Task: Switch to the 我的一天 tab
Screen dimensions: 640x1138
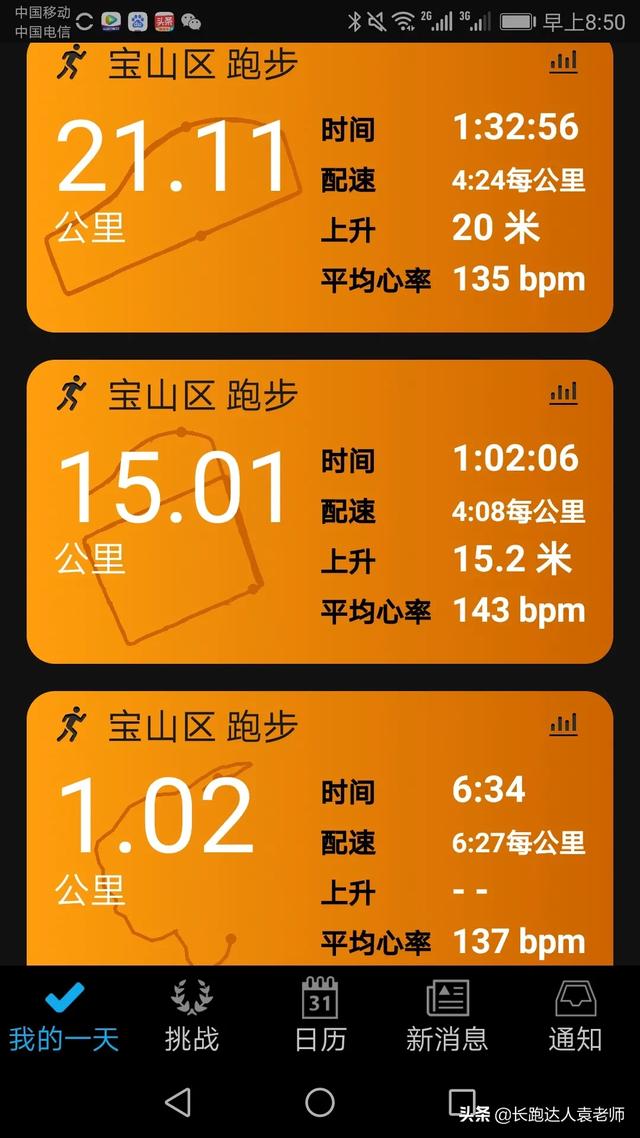Action: click(64, 1016)
